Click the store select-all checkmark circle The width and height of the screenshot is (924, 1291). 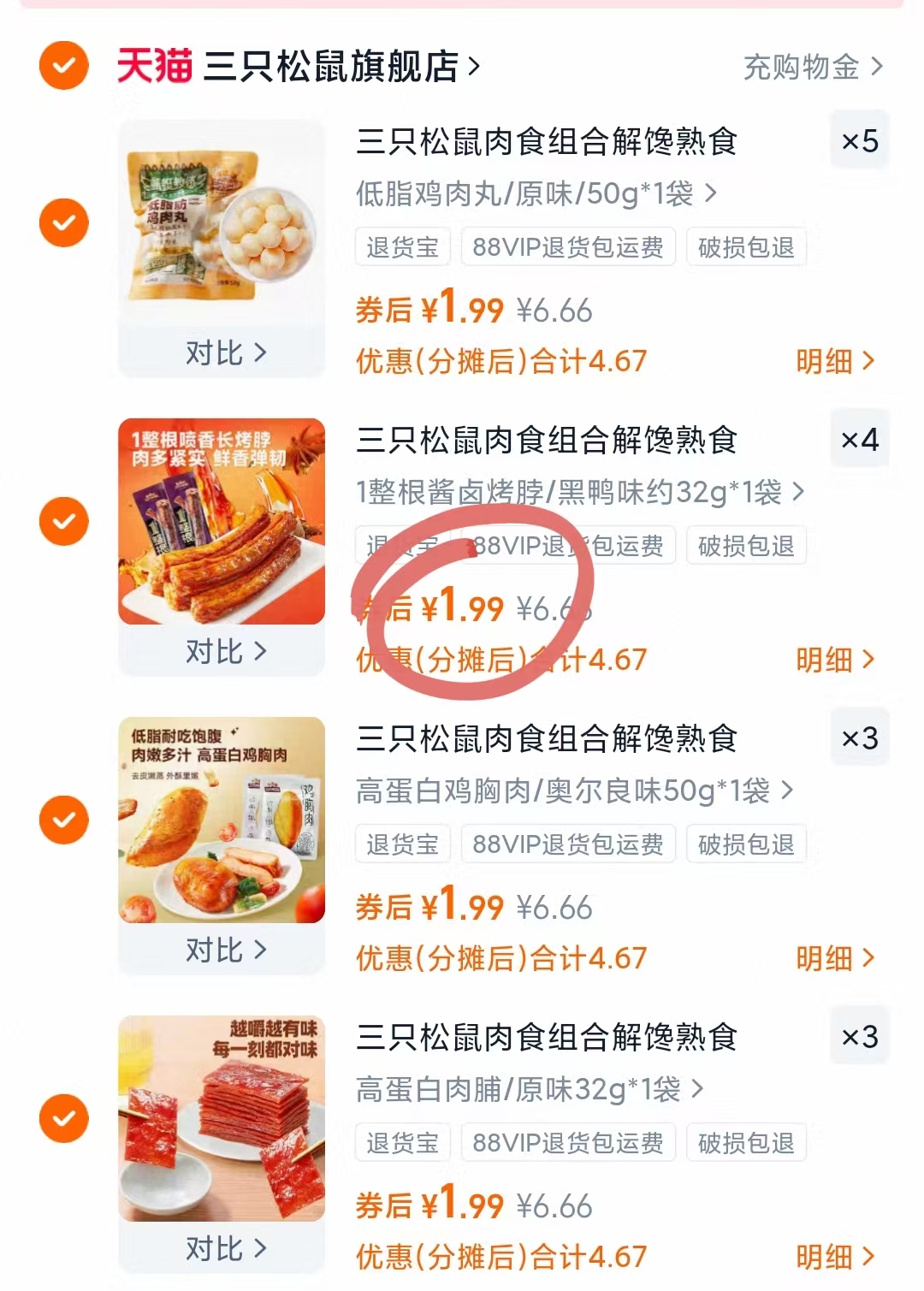64,66
